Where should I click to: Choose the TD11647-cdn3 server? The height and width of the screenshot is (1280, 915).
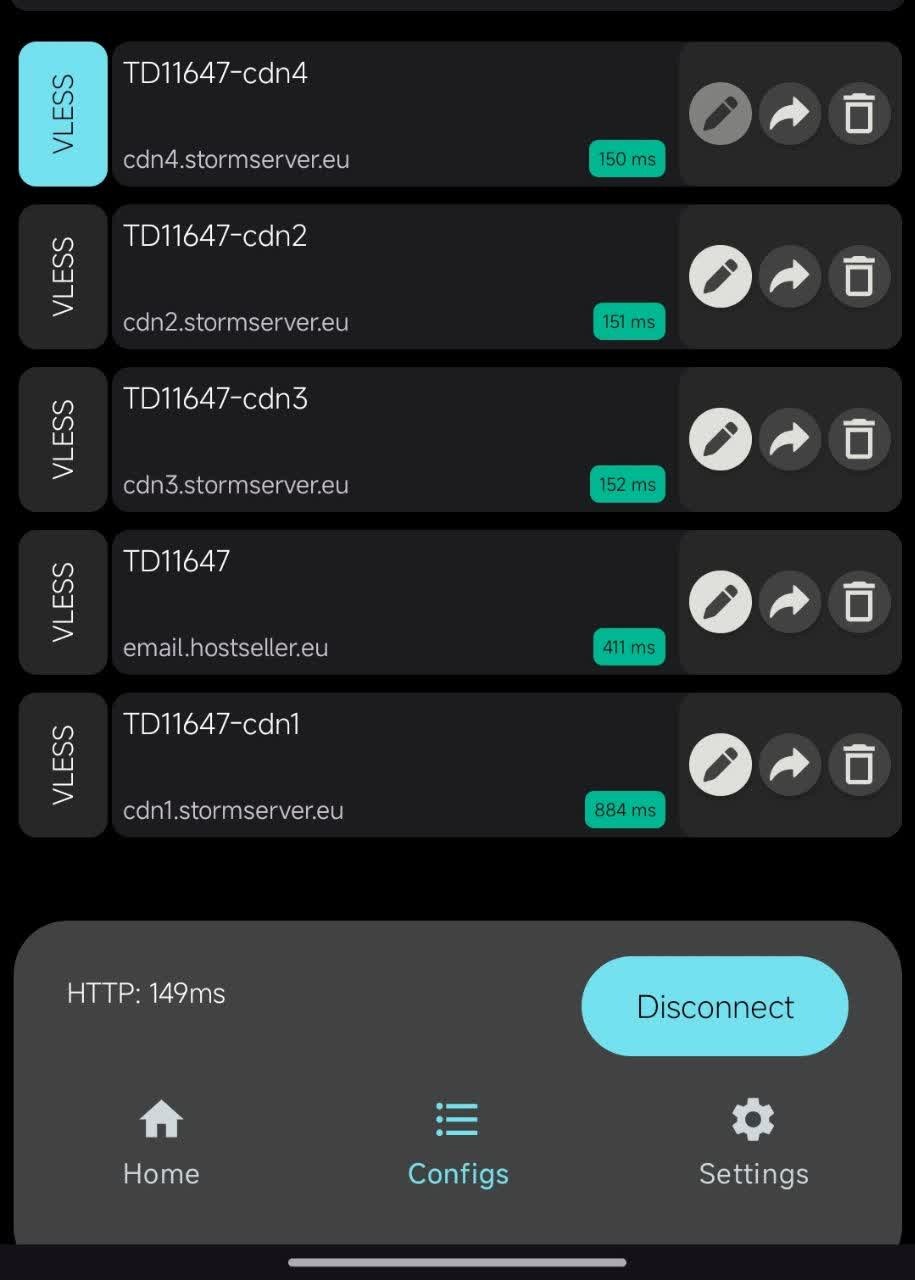pyautogui.click(x=390, y=439)
